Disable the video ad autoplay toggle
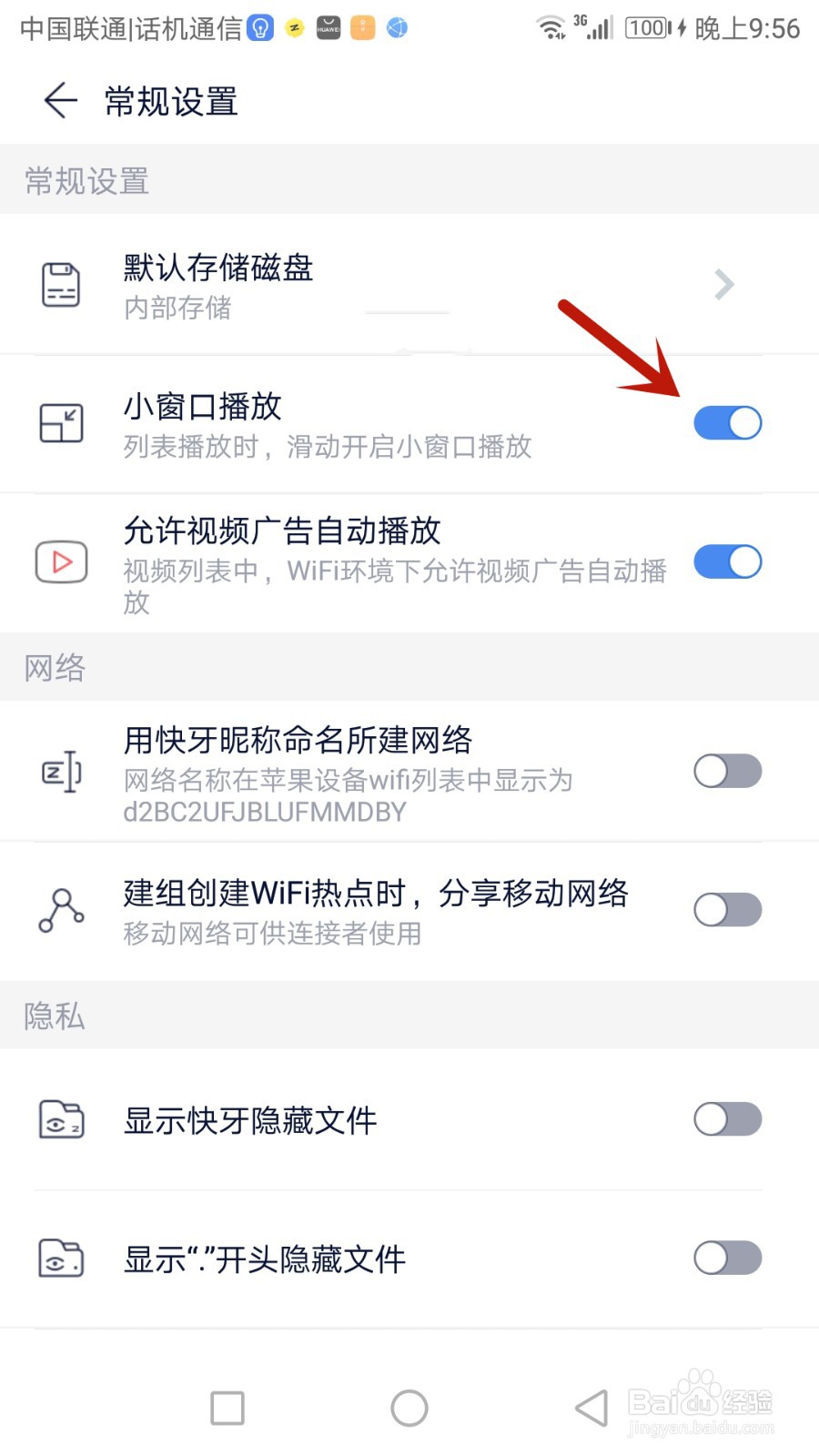Image resolution: width=819 pixels, height=1456 pixels. coord(726,562)
